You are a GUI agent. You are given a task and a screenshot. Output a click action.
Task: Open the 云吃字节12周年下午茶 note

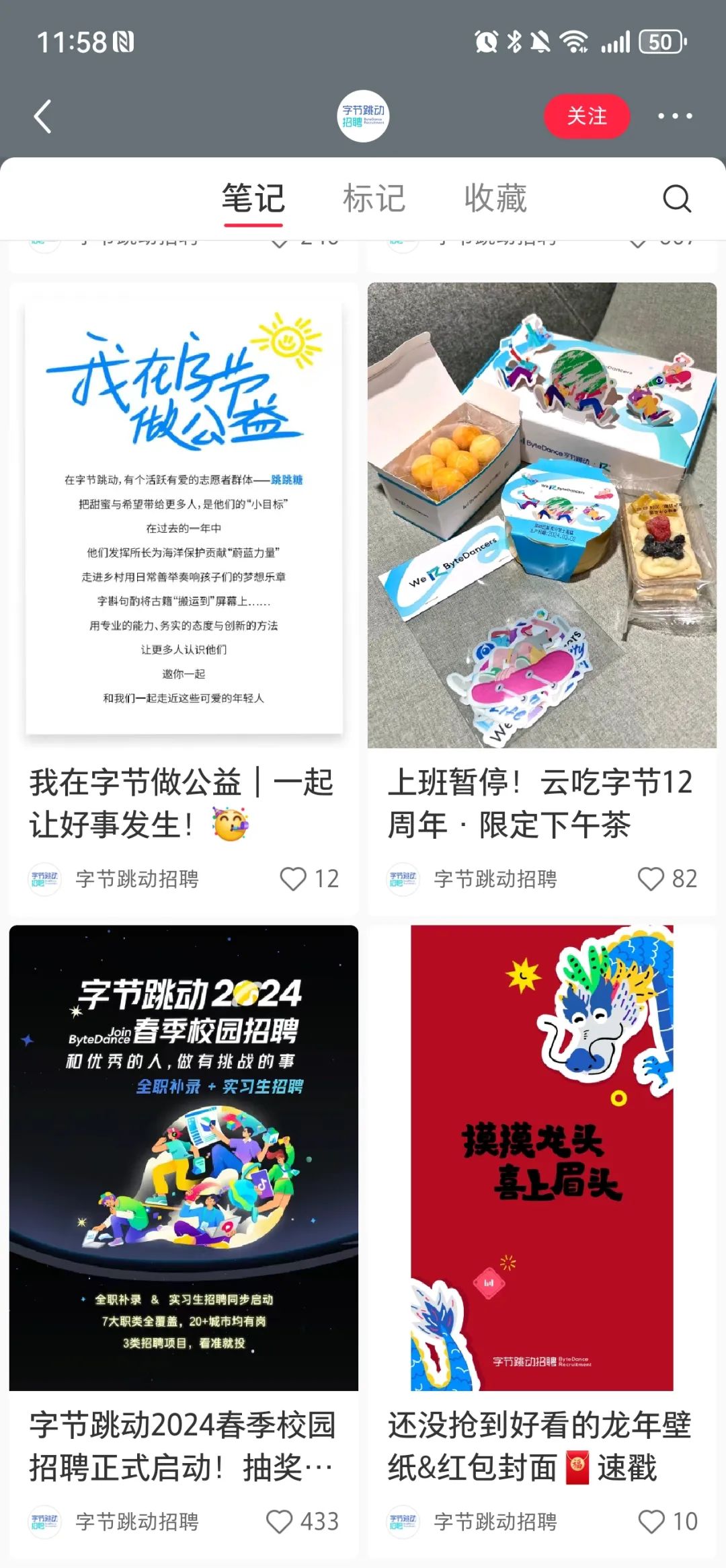(x=542, y=515)
